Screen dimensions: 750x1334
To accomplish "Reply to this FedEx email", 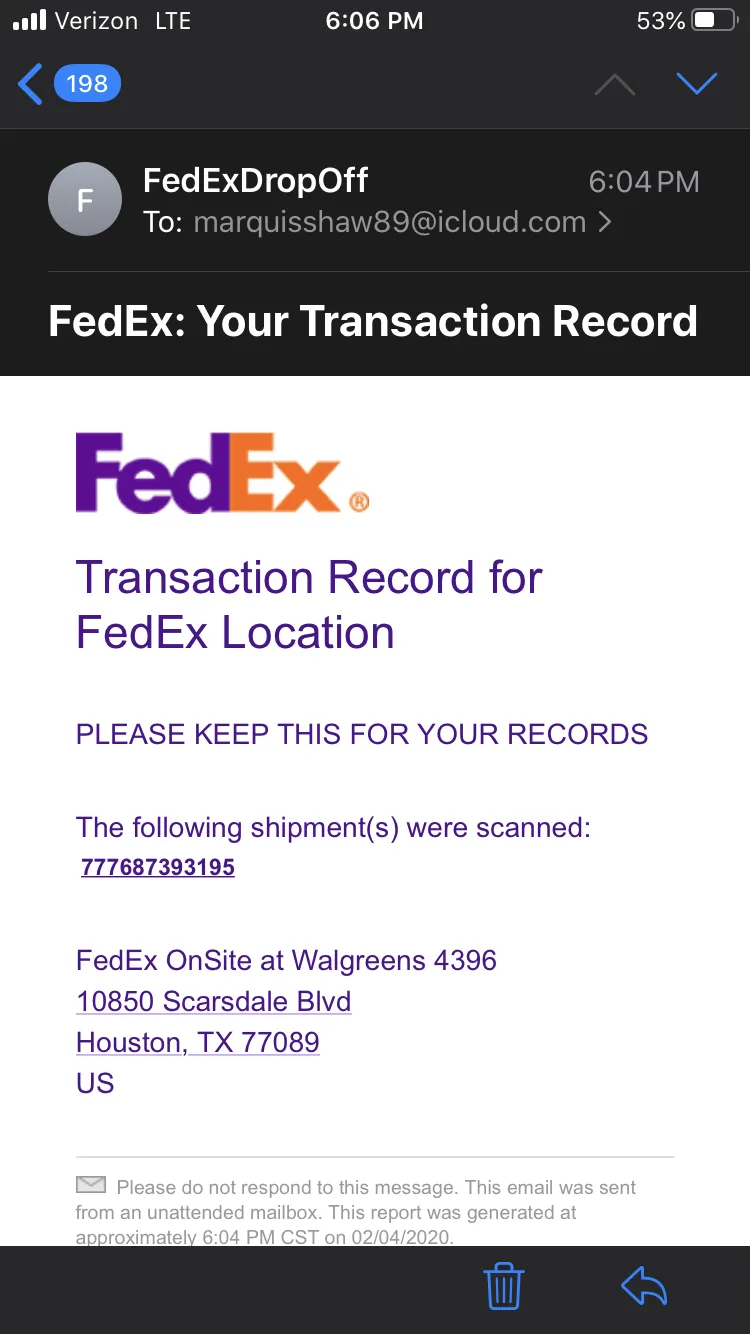I will (x=644, y=1287).
